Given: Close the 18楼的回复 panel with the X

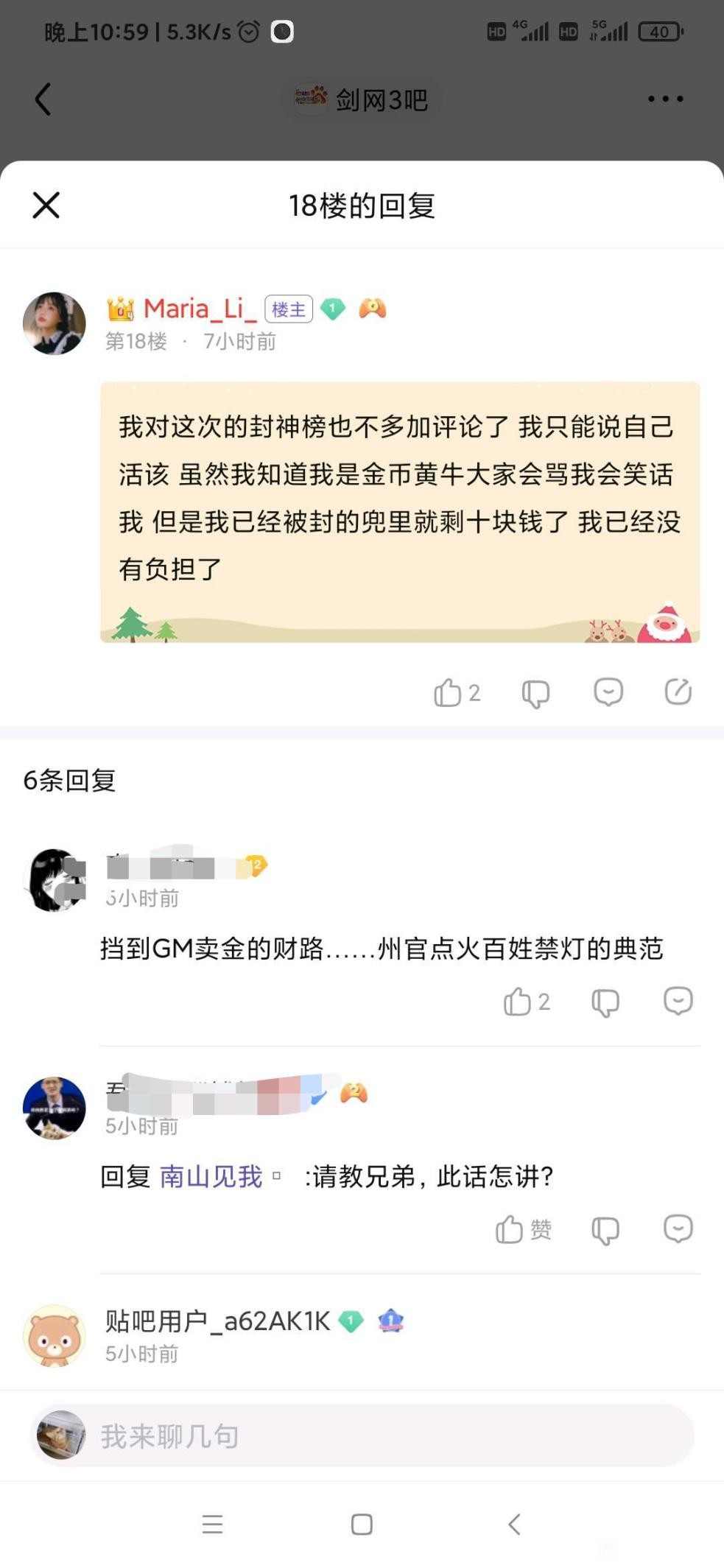Looking at the screenshot, I should click(45, 206).
